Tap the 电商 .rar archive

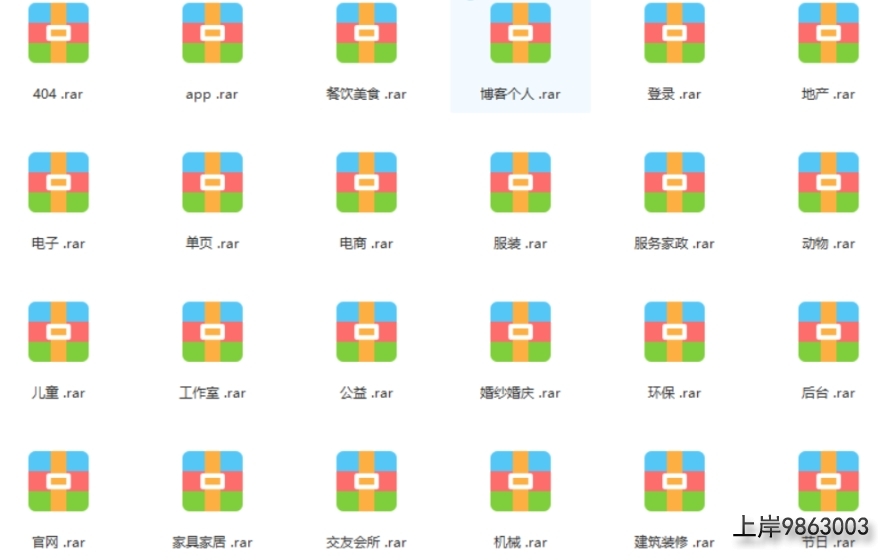(x=366, y=182)
